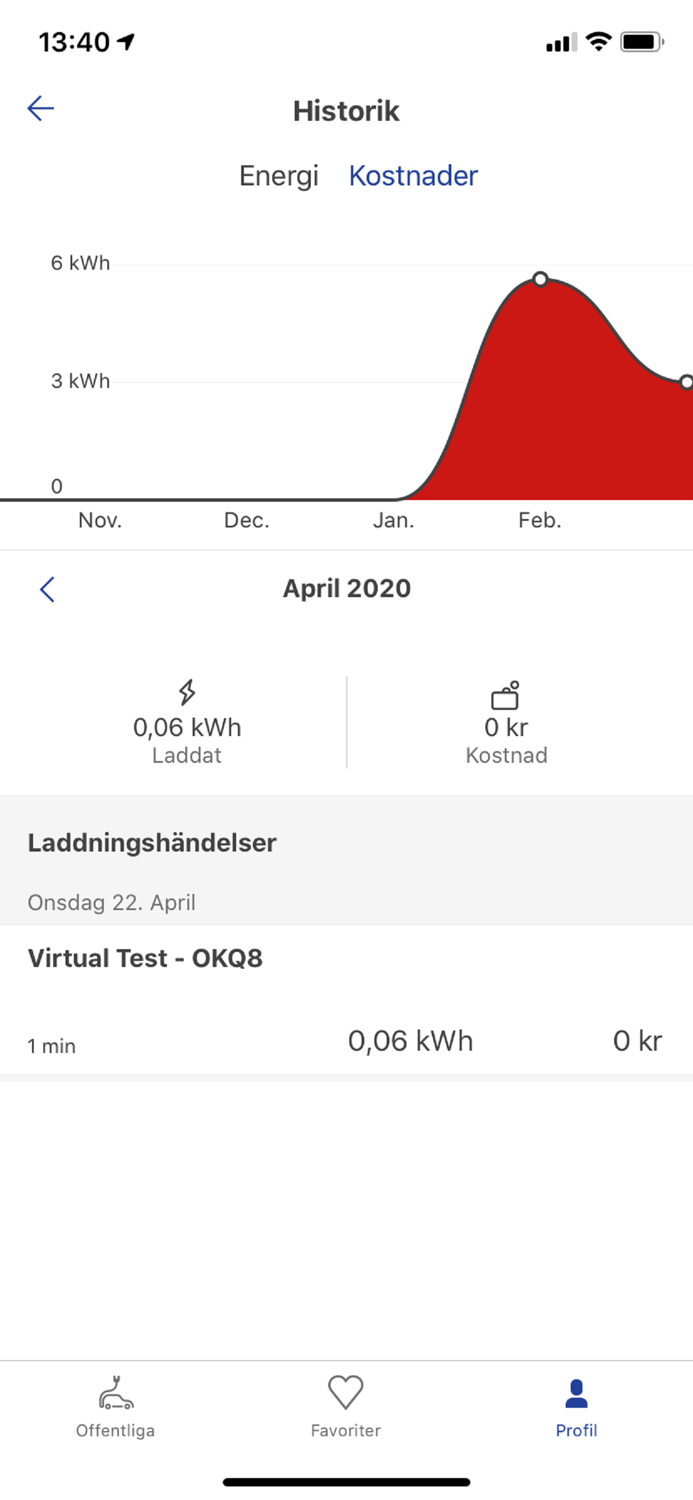Go to the month before April 2020
This screenshot has height=1500, width=693.
click(47, 589)
